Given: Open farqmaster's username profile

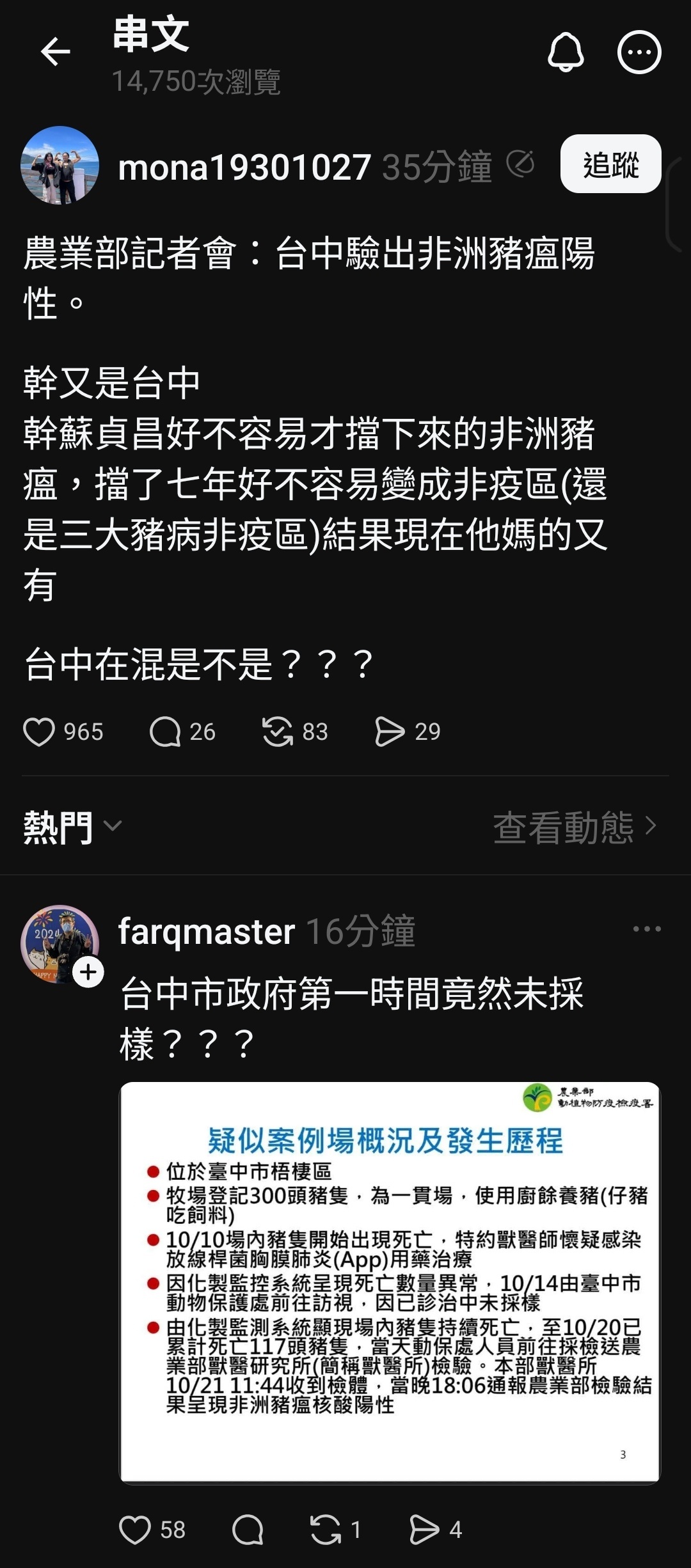Looking at the screenshot, I should point(206,932).
